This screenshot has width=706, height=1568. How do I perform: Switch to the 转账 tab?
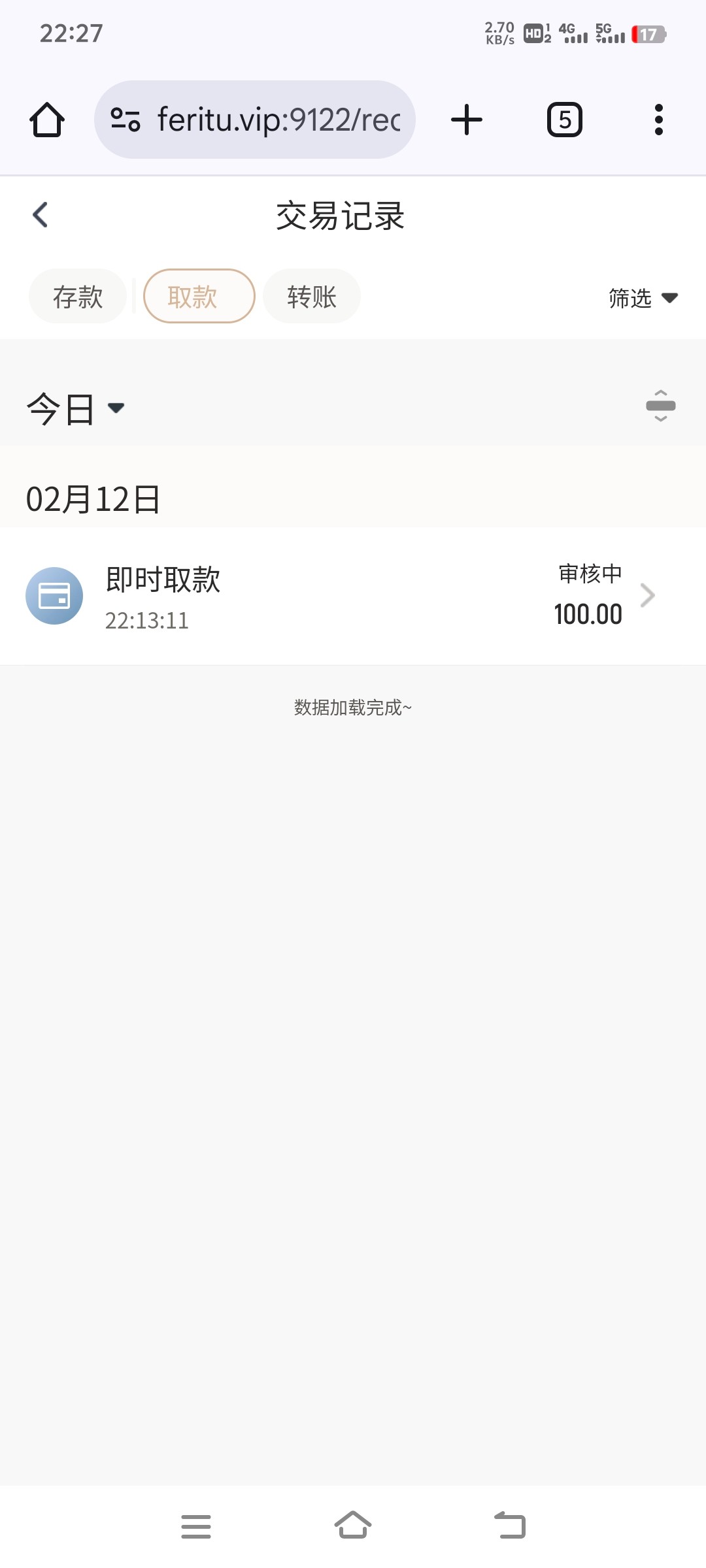pos(312,297)
